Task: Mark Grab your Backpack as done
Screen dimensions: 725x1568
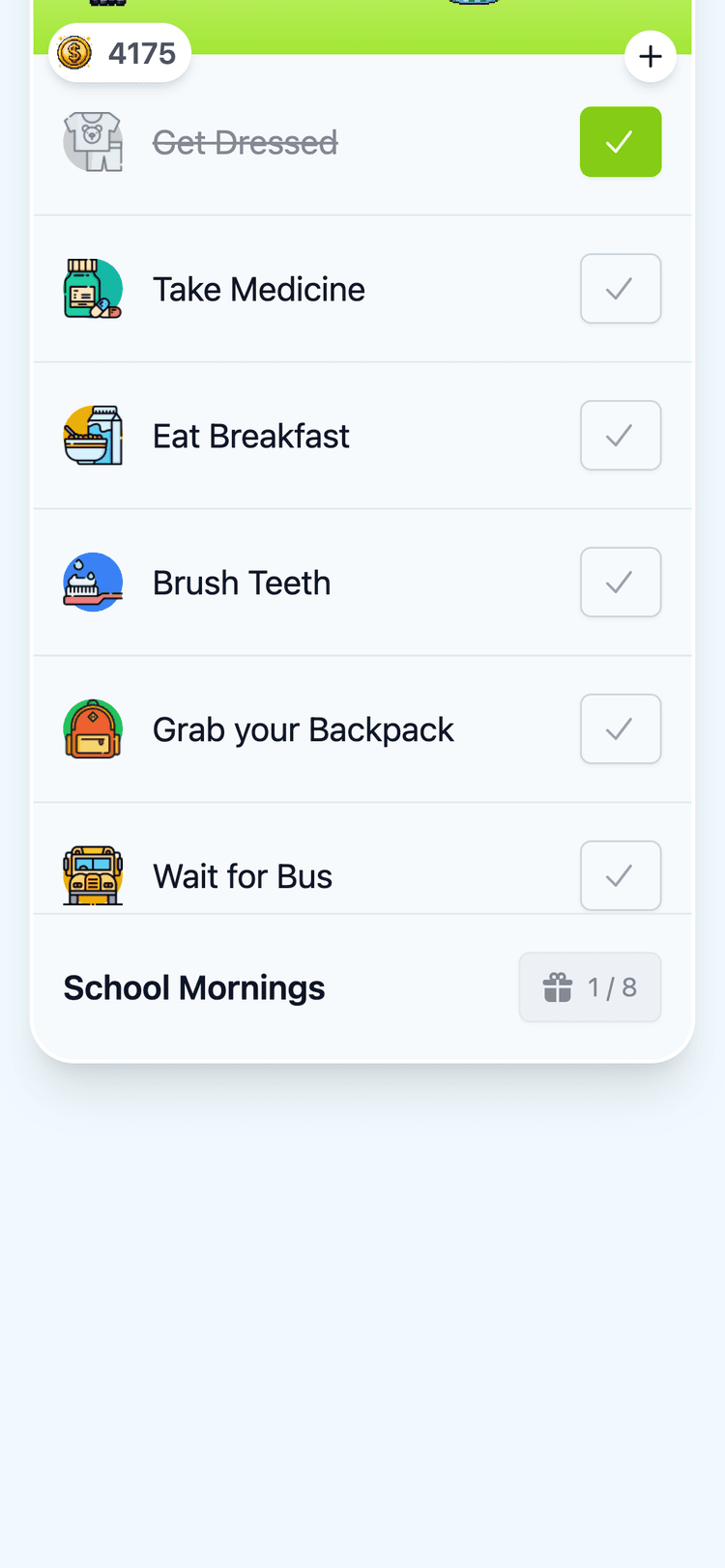Action: point(620,728)
